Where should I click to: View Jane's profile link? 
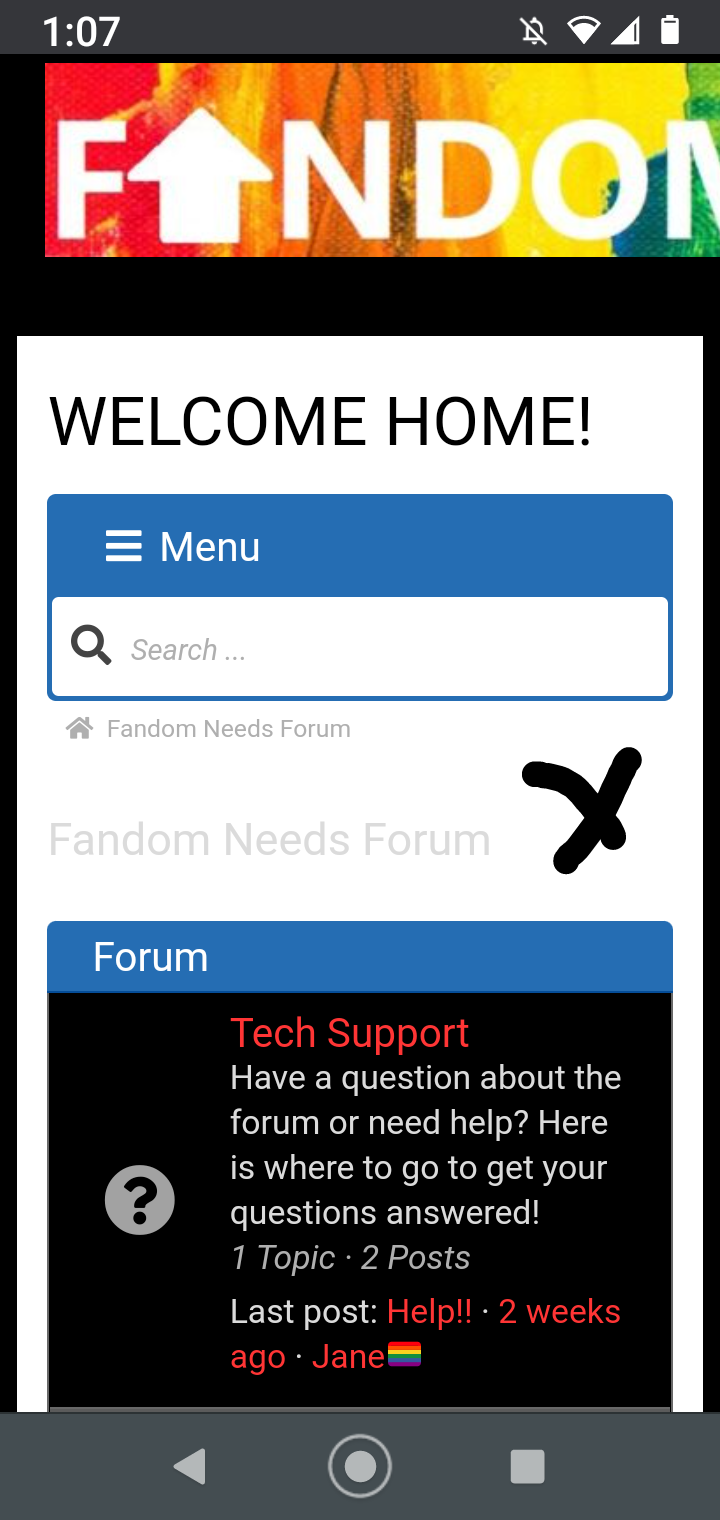[348, 1357]
